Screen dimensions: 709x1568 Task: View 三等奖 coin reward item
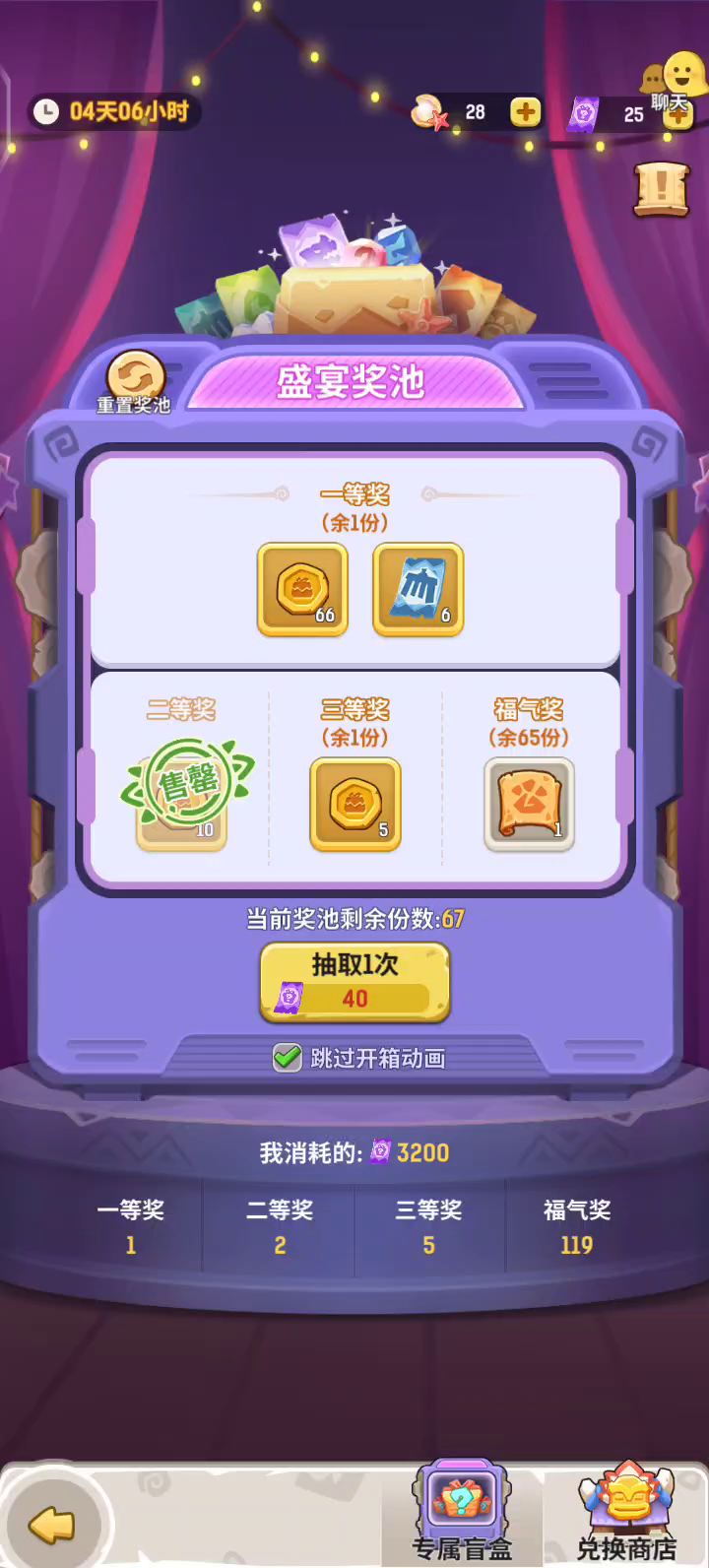click(355, 804)
